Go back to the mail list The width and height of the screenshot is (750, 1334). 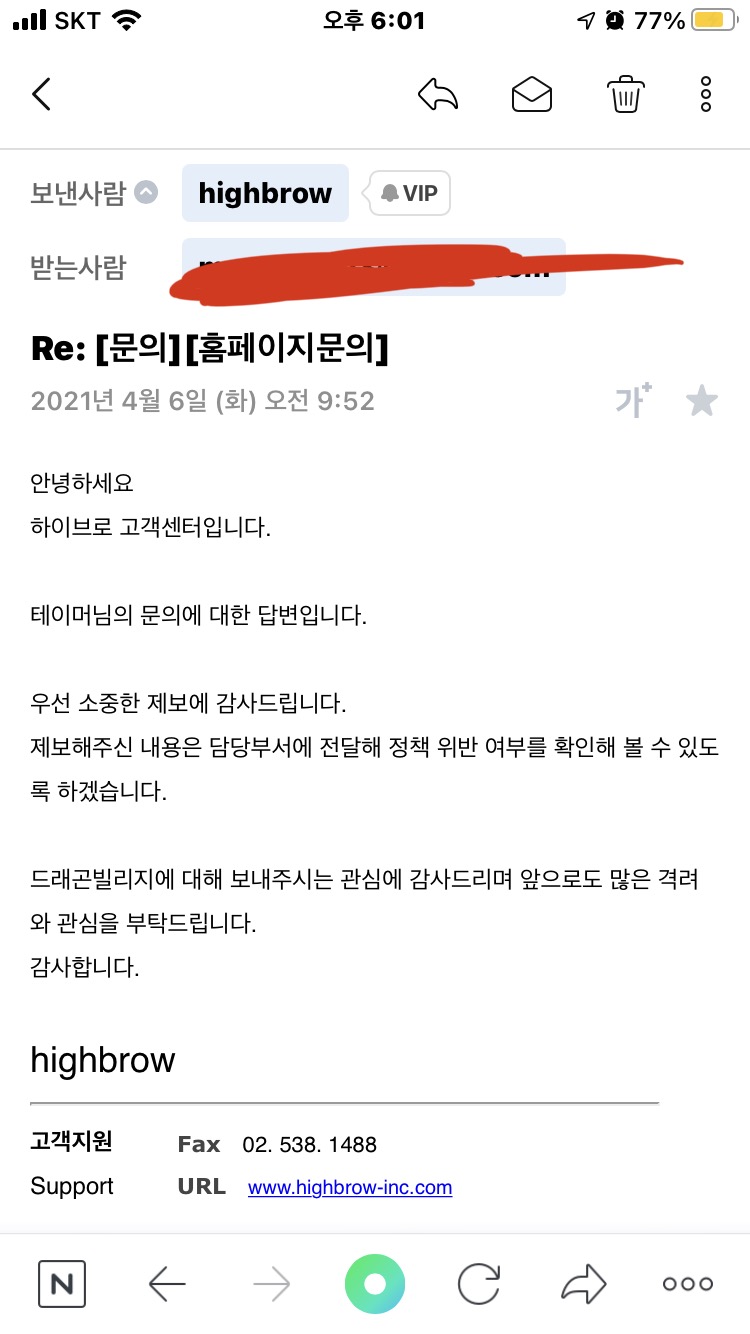41,94
